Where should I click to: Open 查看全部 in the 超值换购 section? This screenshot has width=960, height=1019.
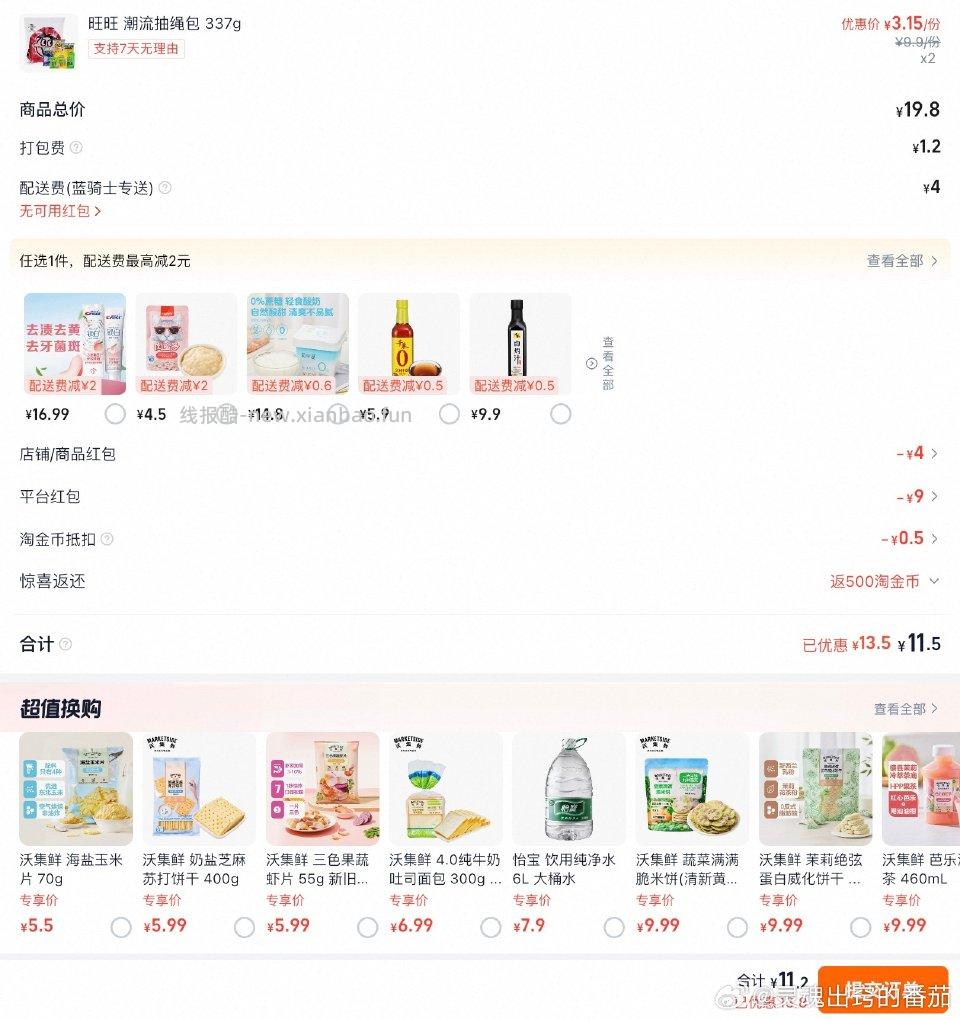[904, 706]
